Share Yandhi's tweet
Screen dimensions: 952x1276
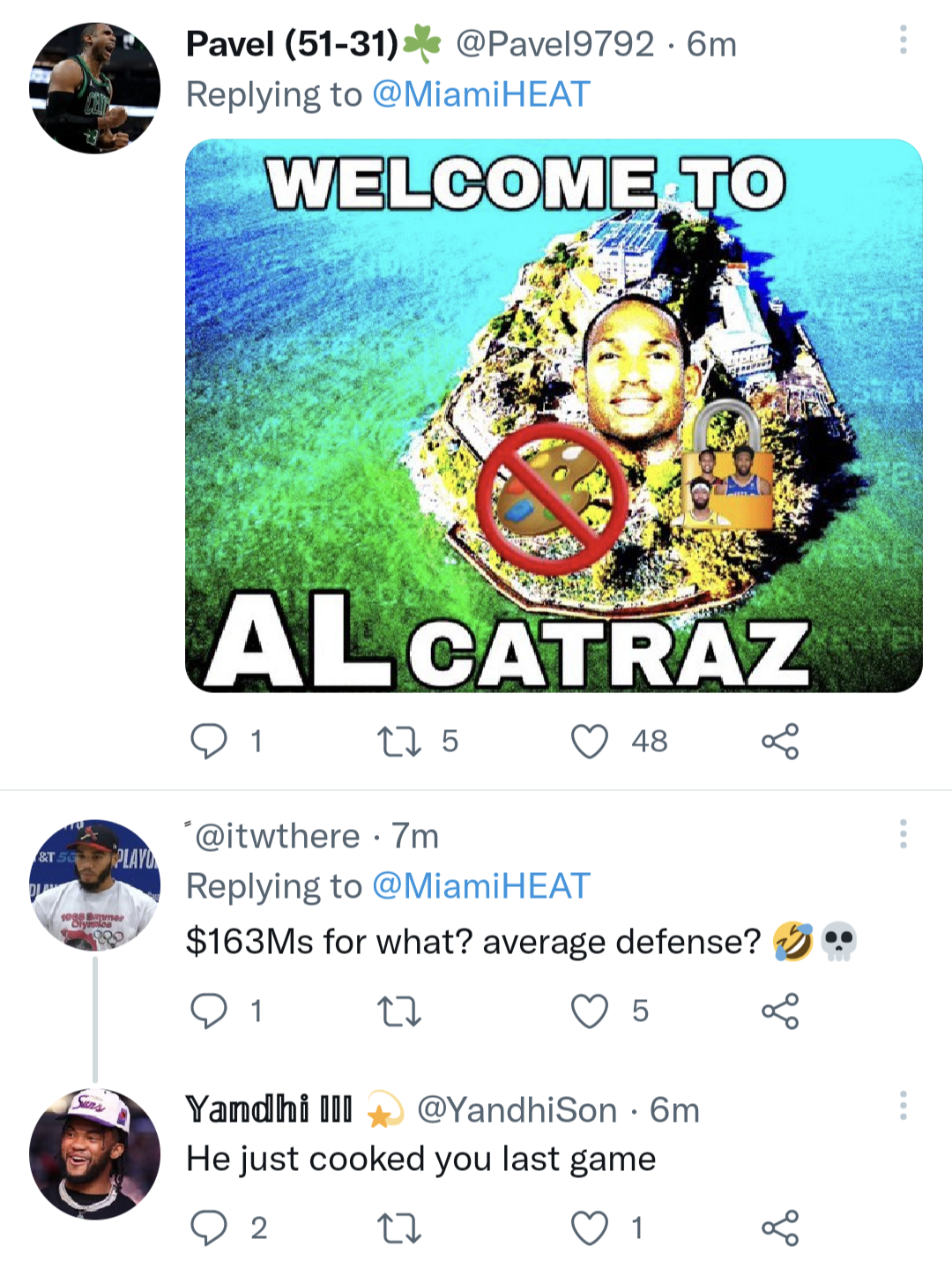[780, 1227]
